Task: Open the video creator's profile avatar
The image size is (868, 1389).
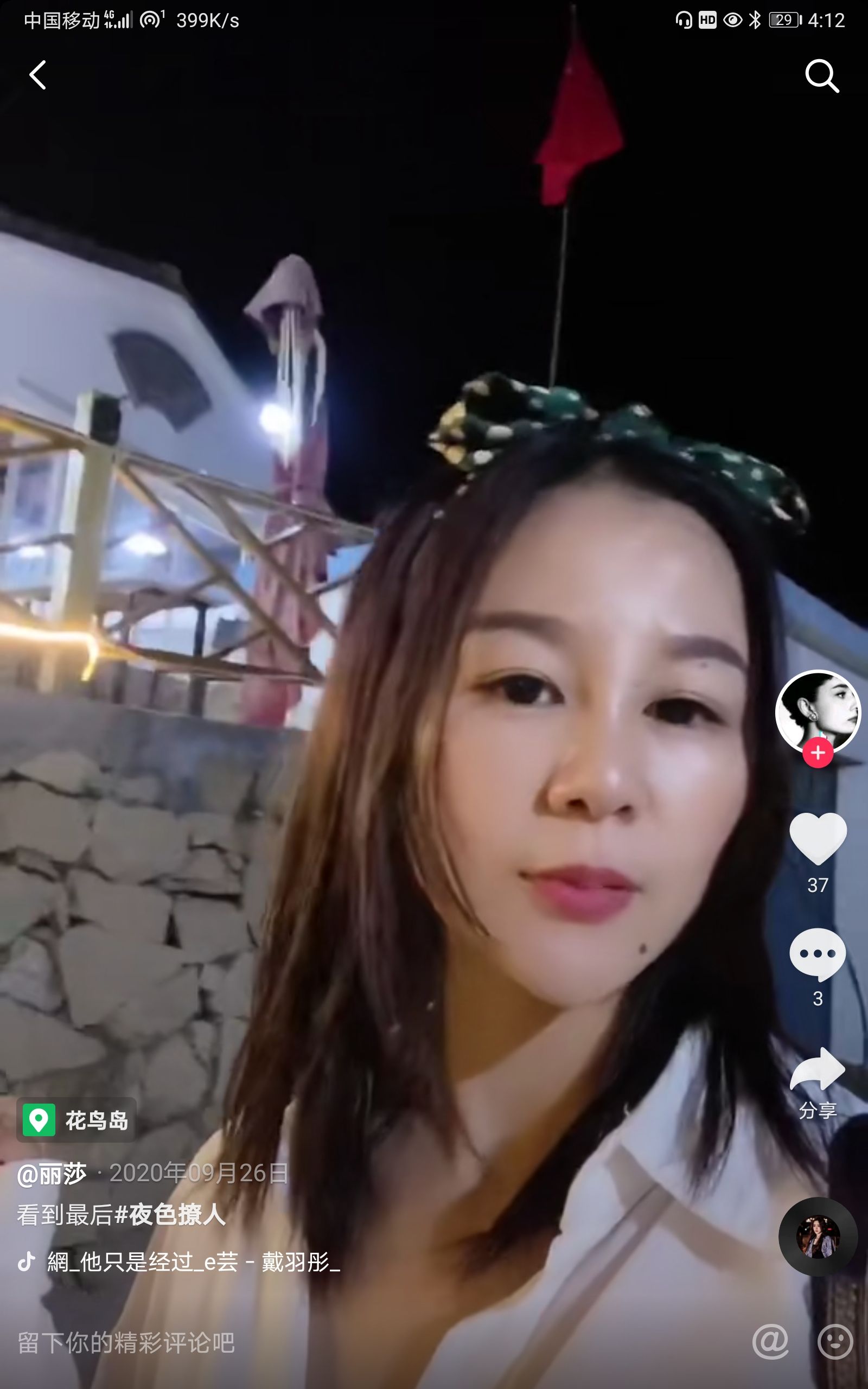Action: [x=818, y=711]
